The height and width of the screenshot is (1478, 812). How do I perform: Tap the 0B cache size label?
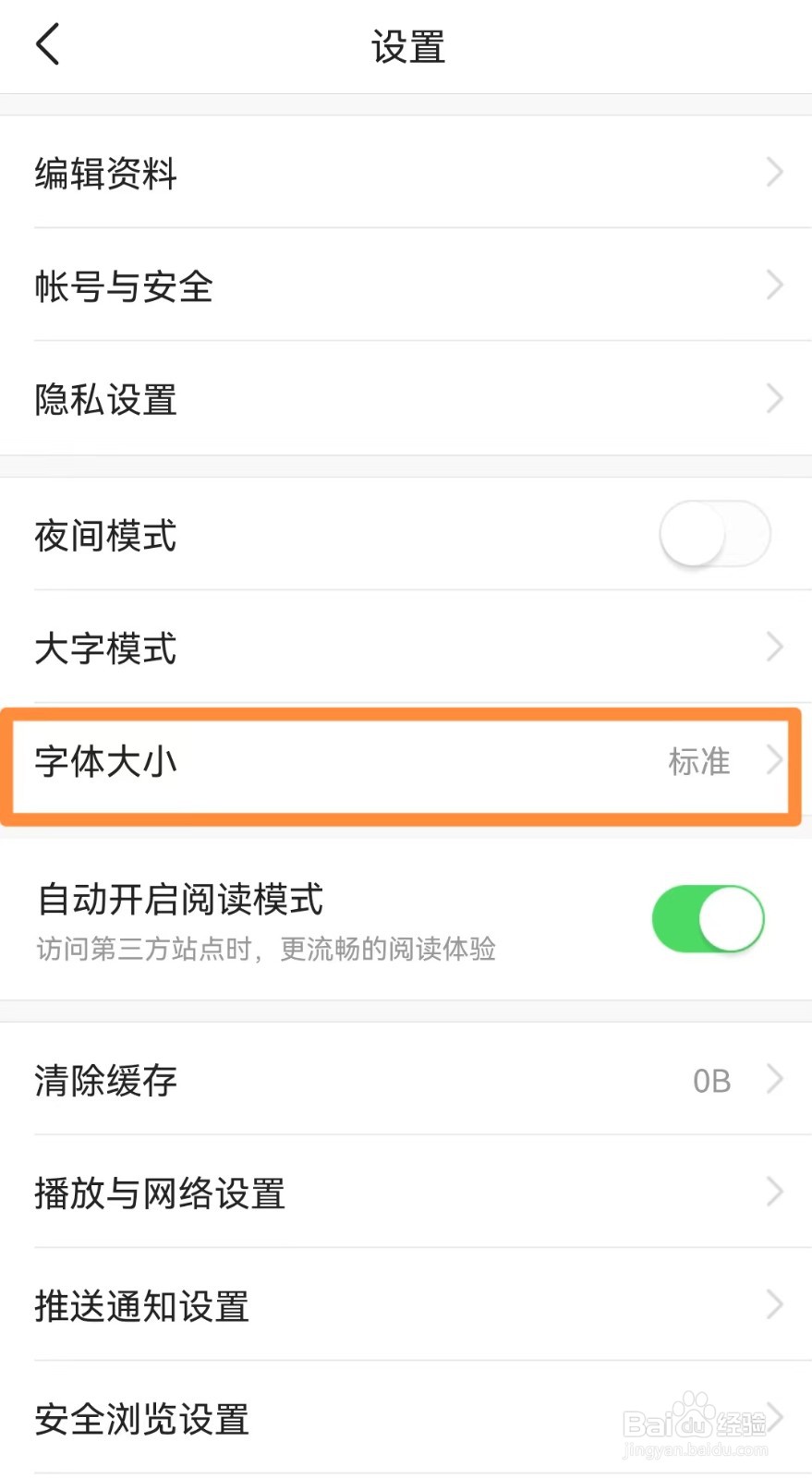(711, 1080)
